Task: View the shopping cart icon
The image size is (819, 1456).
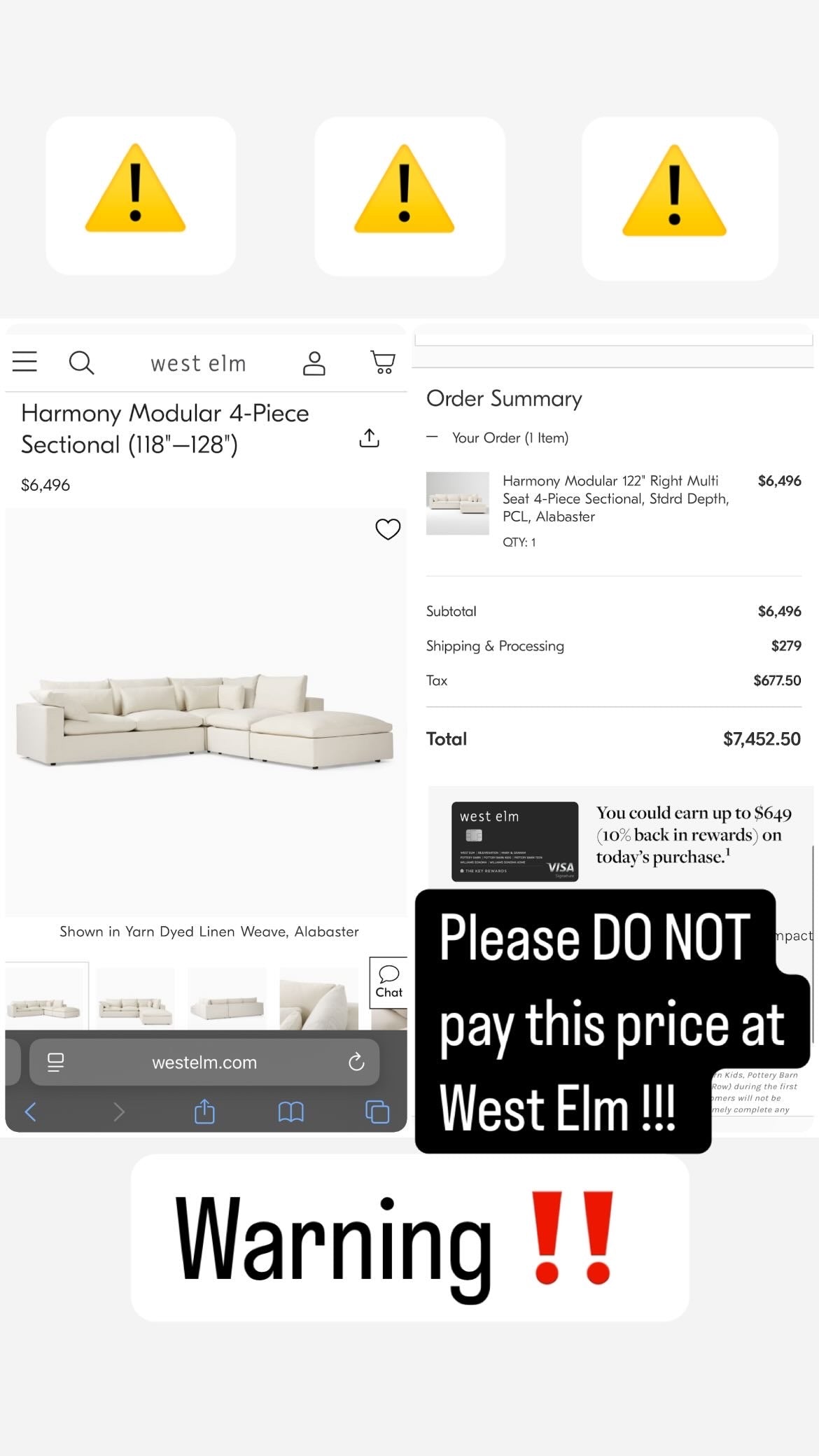Action: (x=382, y=362)
